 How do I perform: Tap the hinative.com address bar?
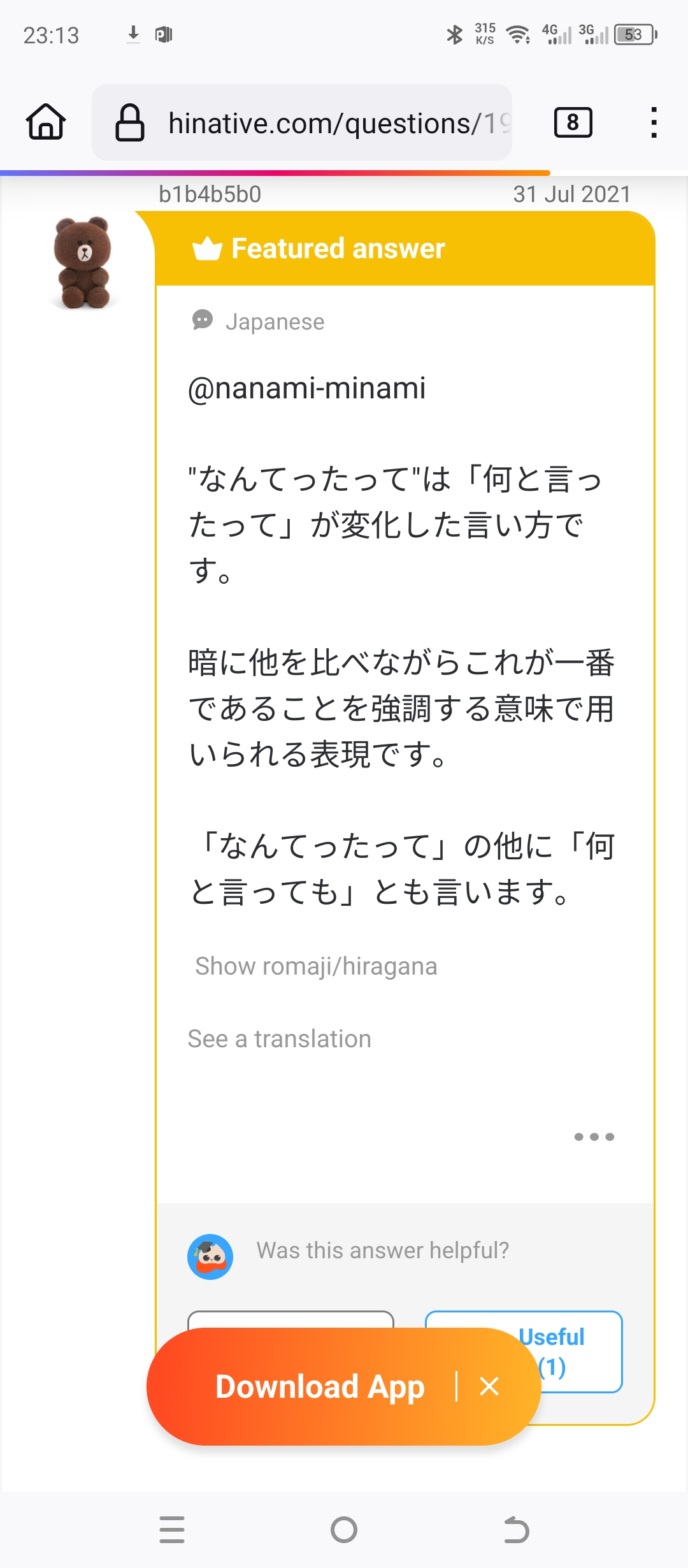302,122
